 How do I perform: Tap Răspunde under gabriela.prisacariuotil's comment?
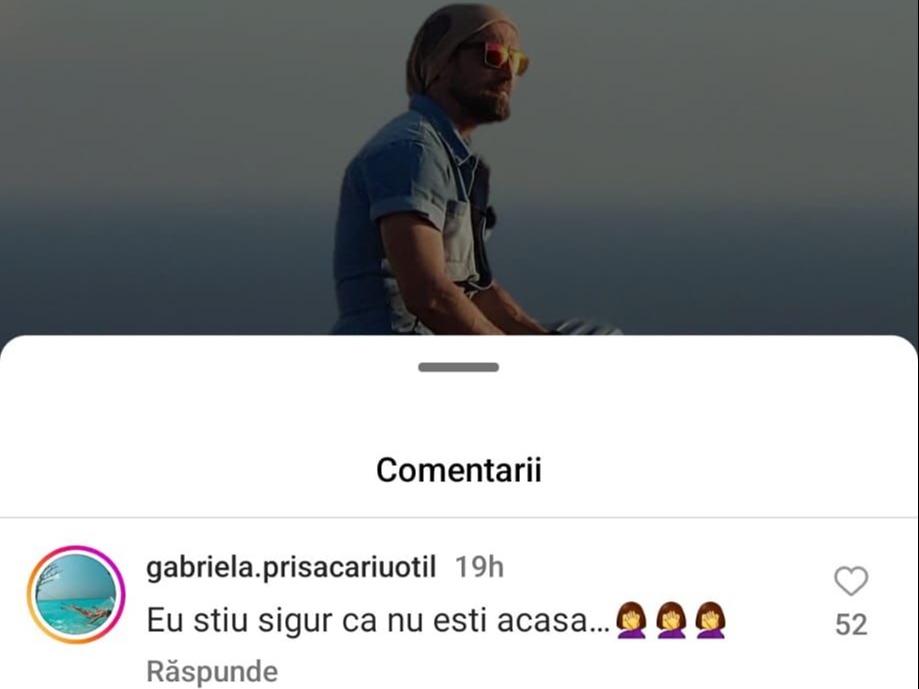point(212,671)
